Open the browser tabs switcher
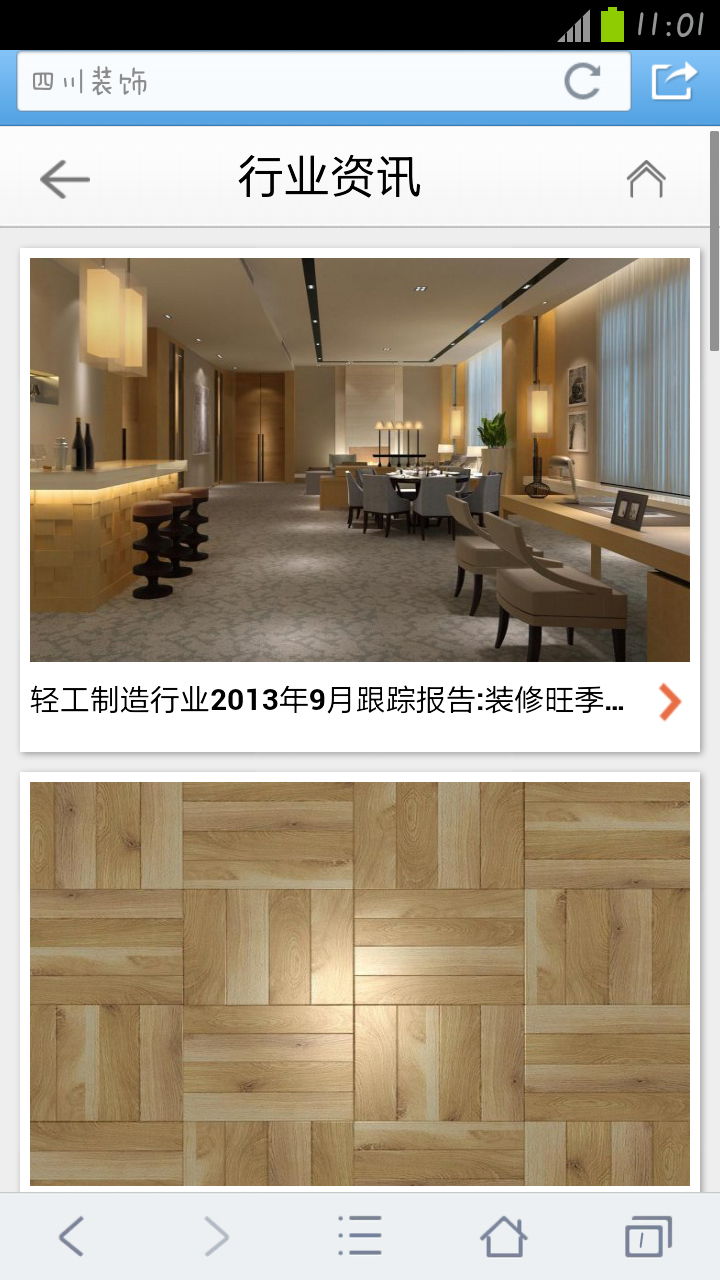 (x=648, y=1236)
